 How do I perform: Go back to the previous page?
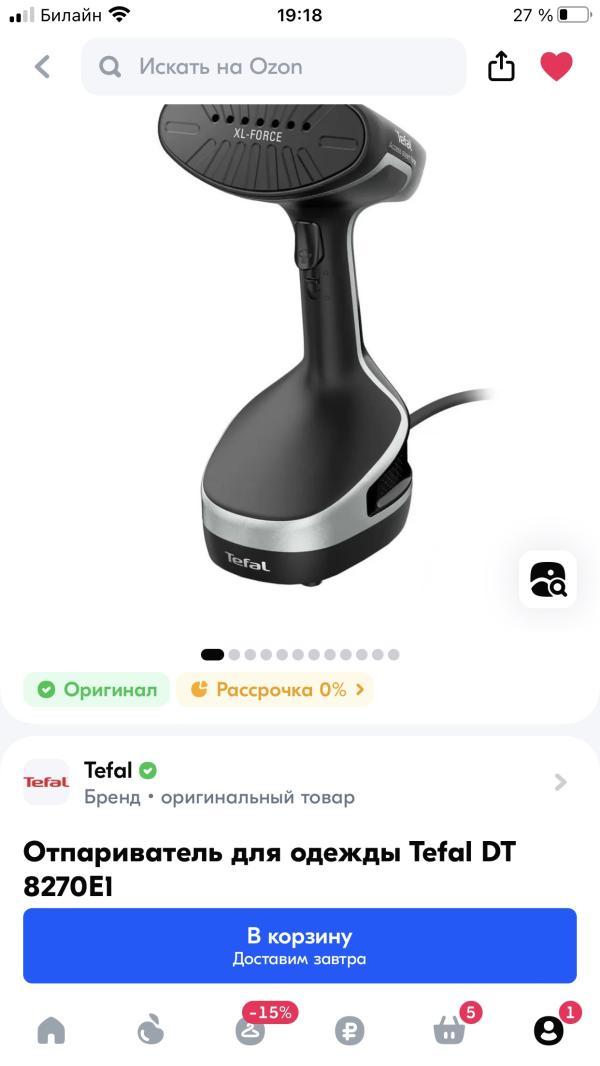tap(42, 67)
